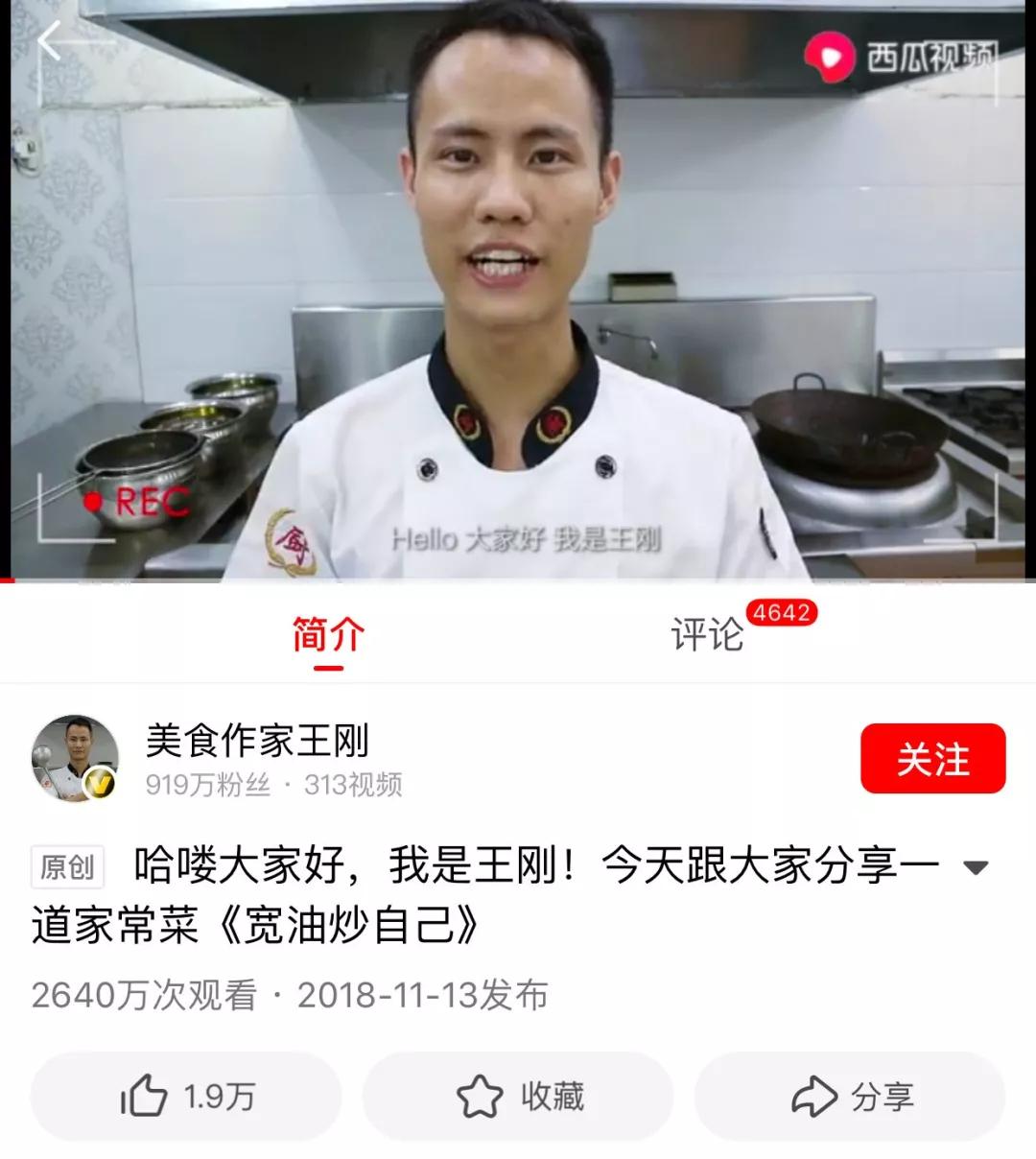
Task: Like the video with 1.9万 thumbs-up
Action: tap(187, 1096)
